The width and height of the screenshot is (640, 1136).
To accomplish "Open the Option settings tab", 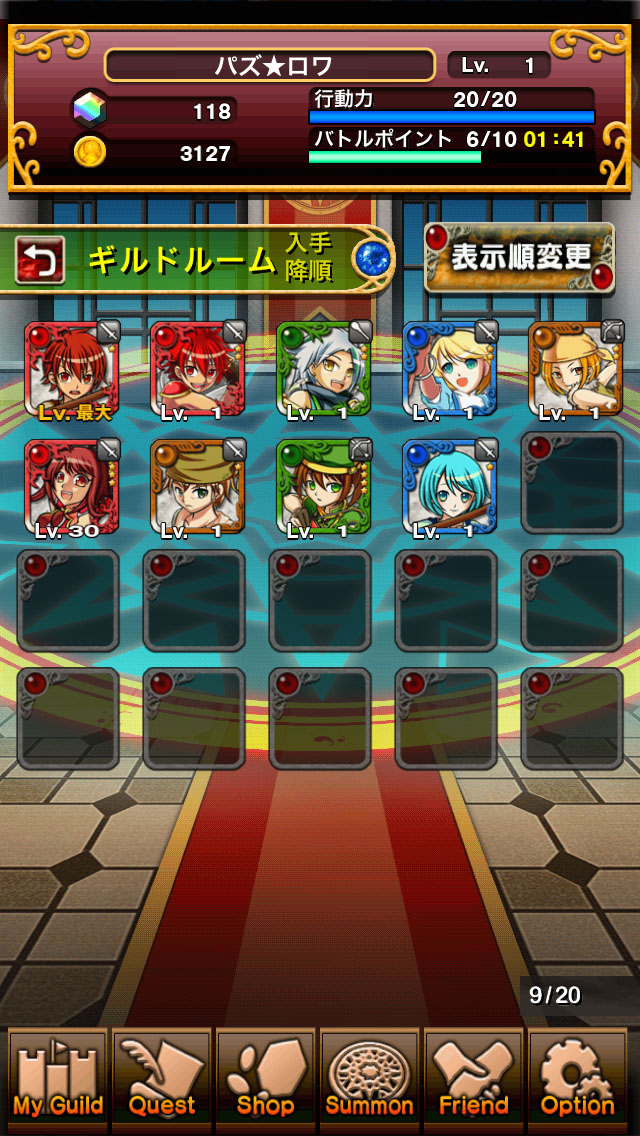I will click(x=578, y=1079).
